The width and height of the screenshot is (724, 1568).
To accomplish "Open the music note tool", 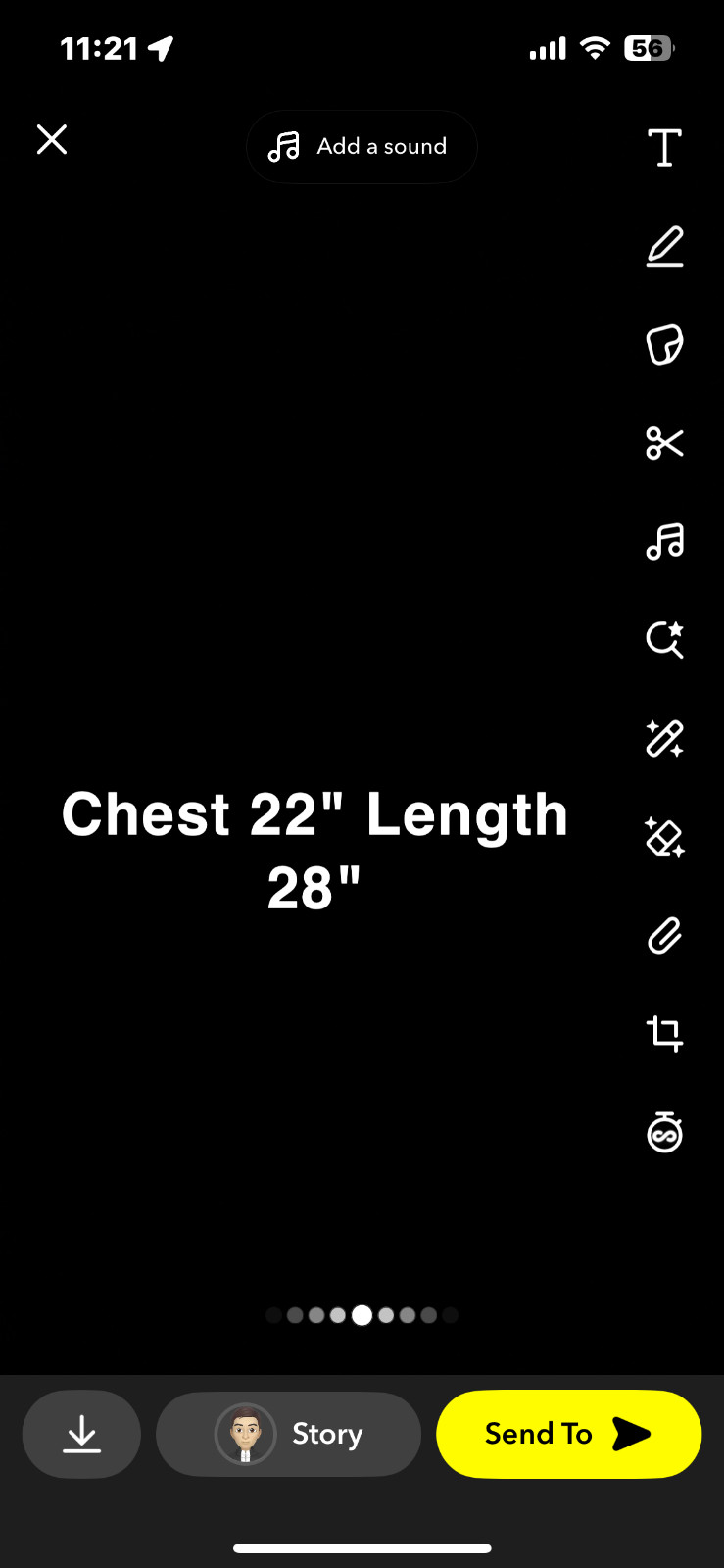I will (664, 541).
